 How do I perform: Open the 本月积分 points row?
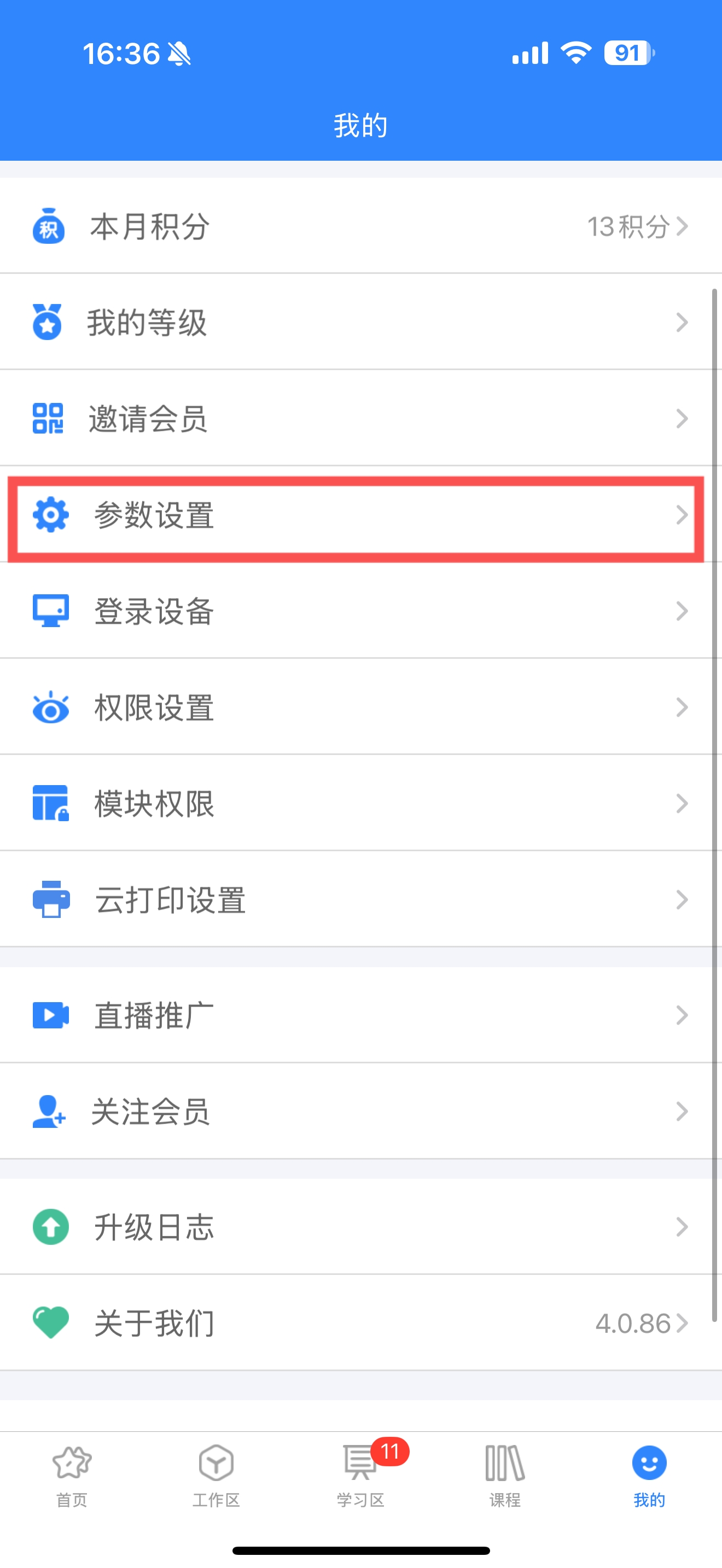[361, 226]
